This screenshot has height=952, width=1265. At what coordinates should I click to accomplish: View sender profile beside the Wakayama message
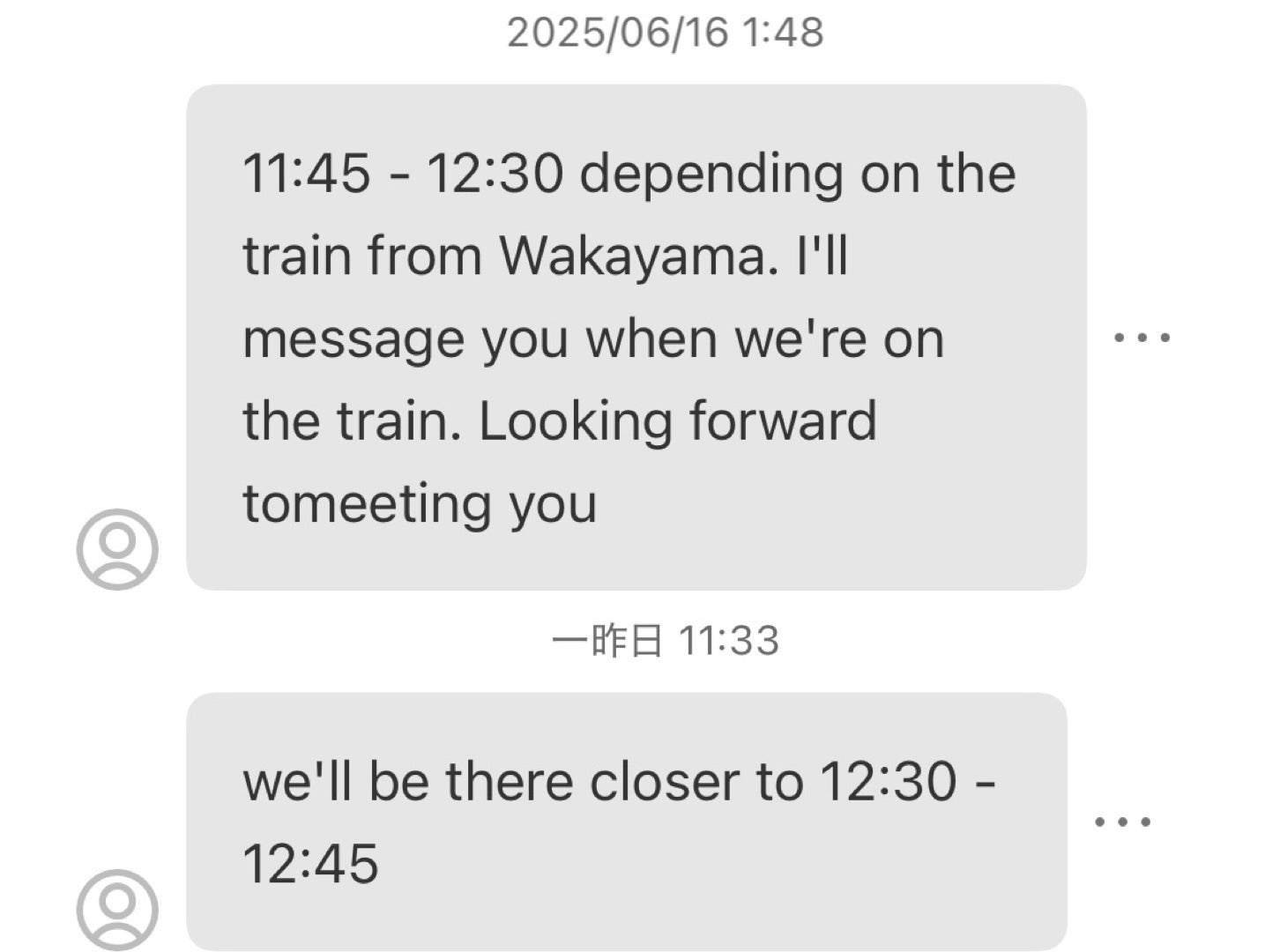117,548
